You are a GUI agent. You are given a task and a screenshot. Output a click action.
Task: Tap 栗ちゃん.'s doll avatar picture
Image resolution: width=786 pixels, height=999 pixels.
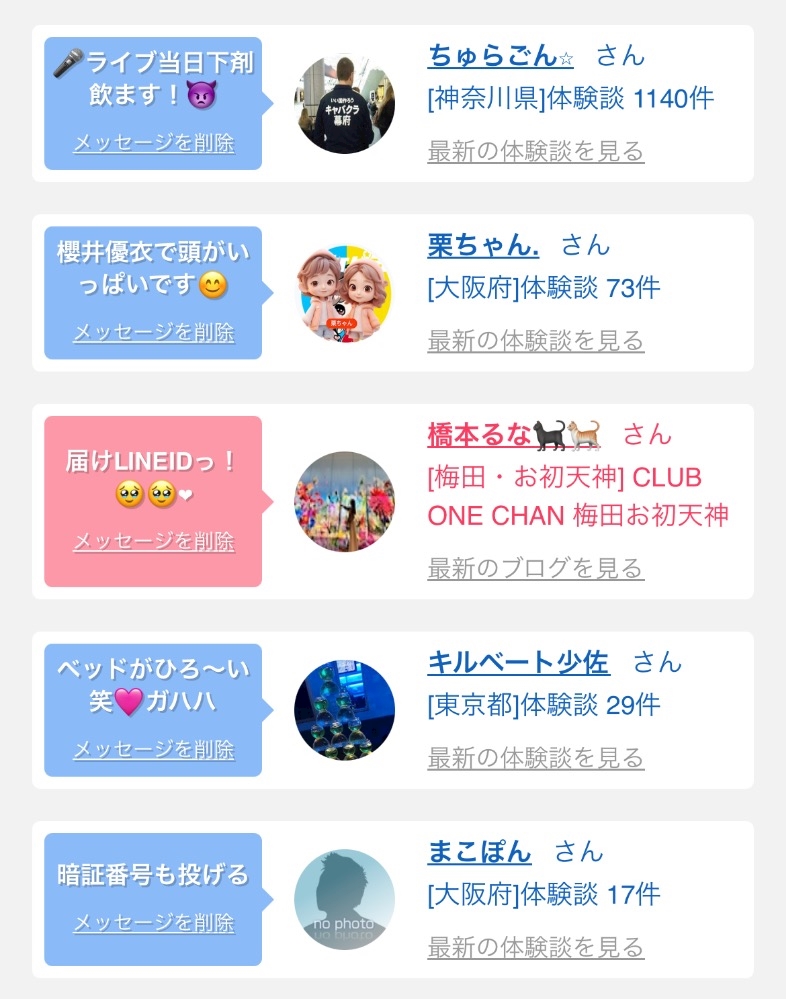pos(344,293)
